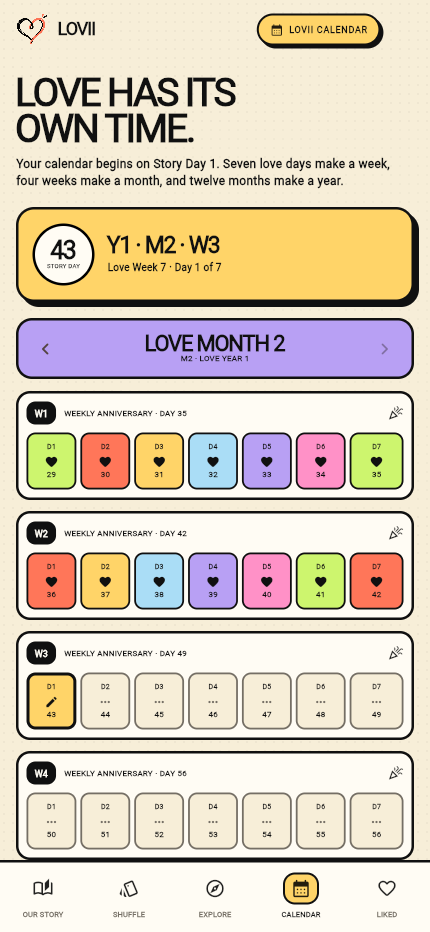Open story day 38 tile
Screen dimensions: 430x932
tap(159, 581)
